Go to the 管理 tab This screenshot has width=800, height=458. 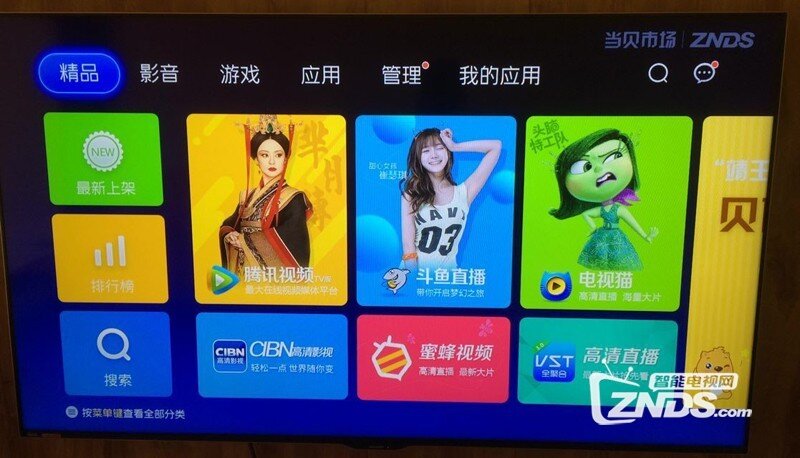click(x=401, y=76)
